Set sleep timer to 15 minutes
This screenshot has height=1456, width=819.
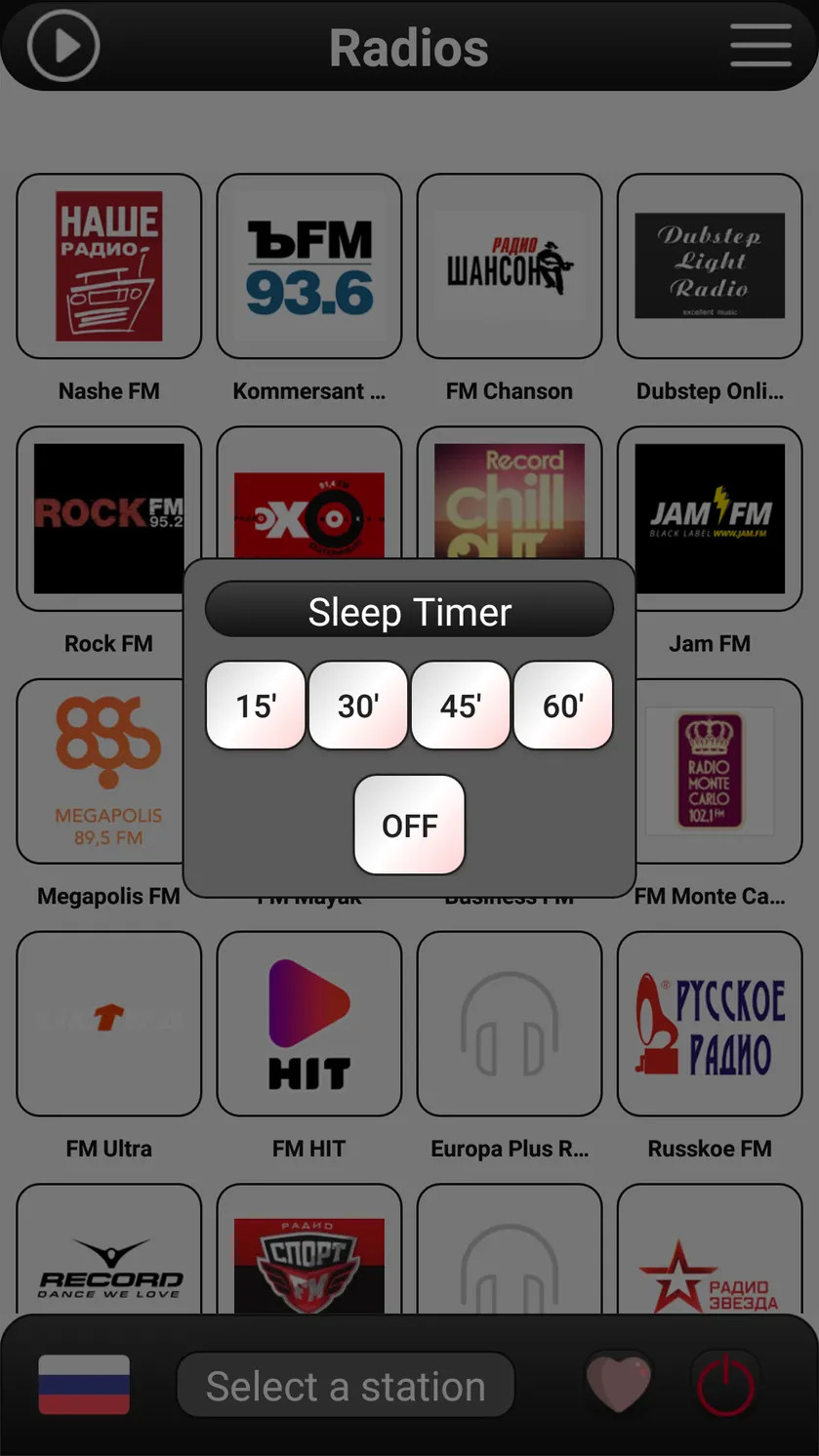tap(256, 705)
